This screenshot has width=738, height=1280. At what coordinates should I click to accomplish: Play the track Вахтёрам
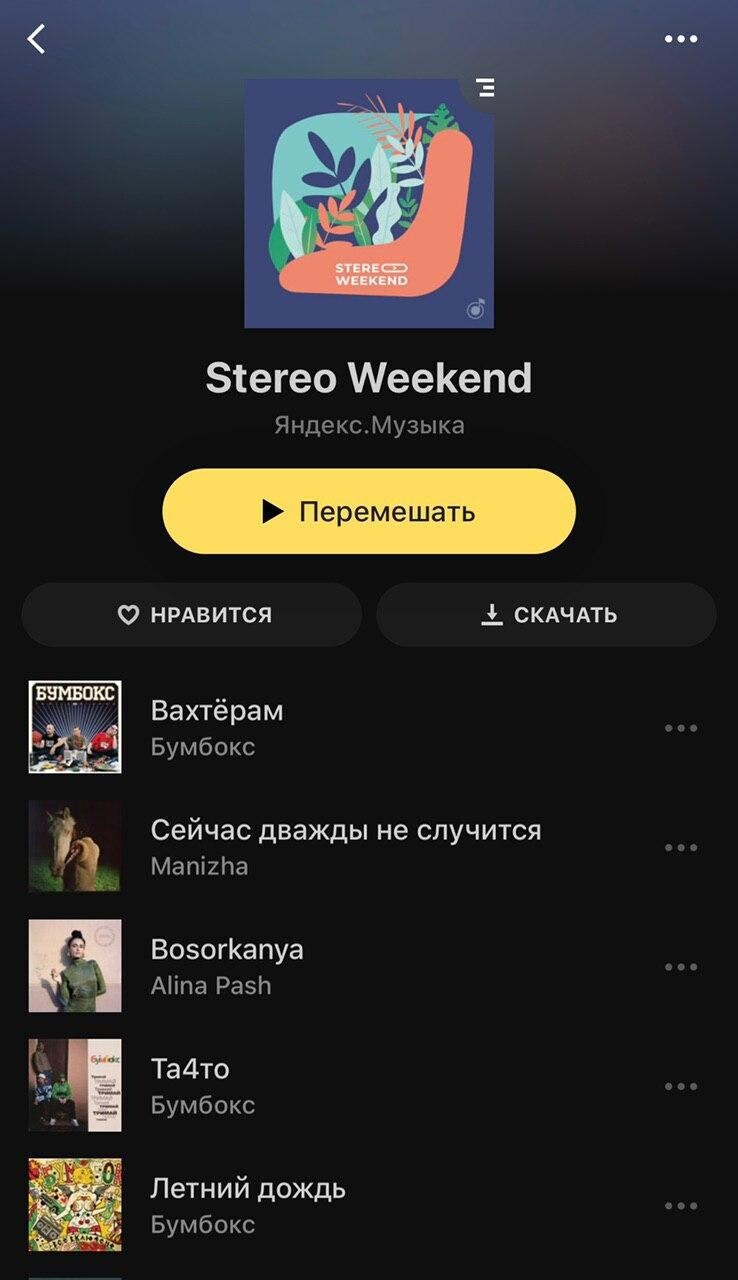217,711
